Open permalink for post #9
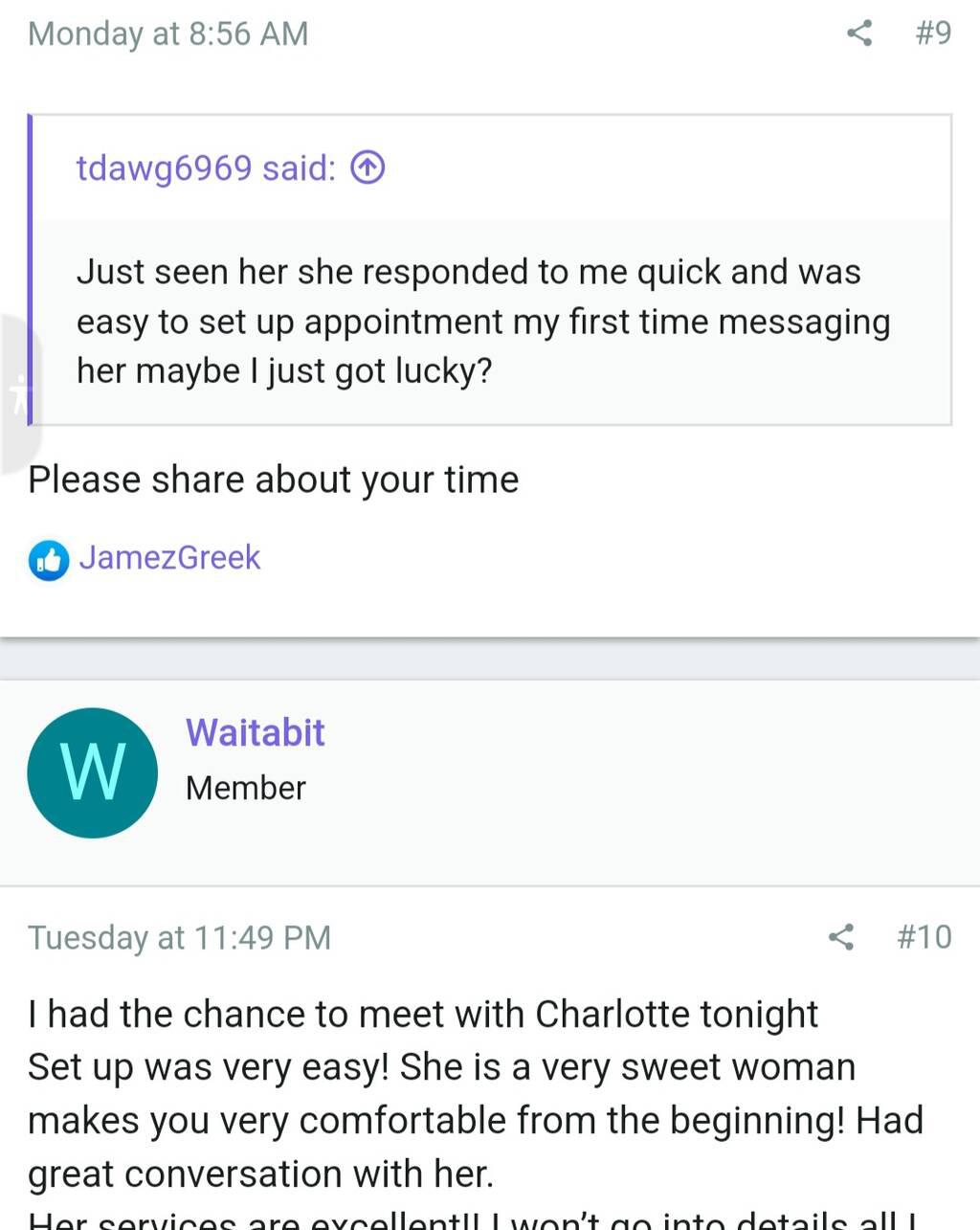 coord(933,34)
